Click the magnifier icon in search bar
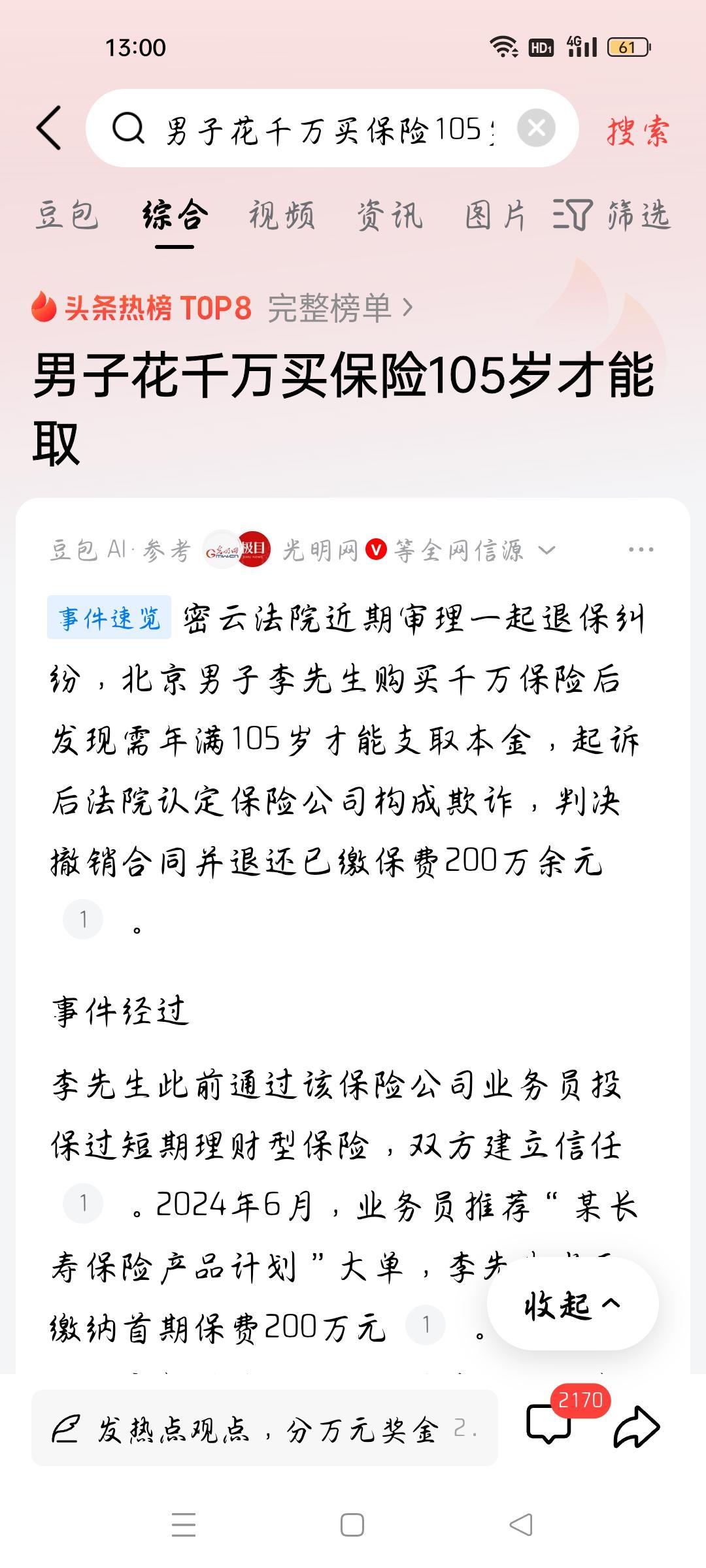The height and width of the screenshot is (1568, 706). [129, 129]
